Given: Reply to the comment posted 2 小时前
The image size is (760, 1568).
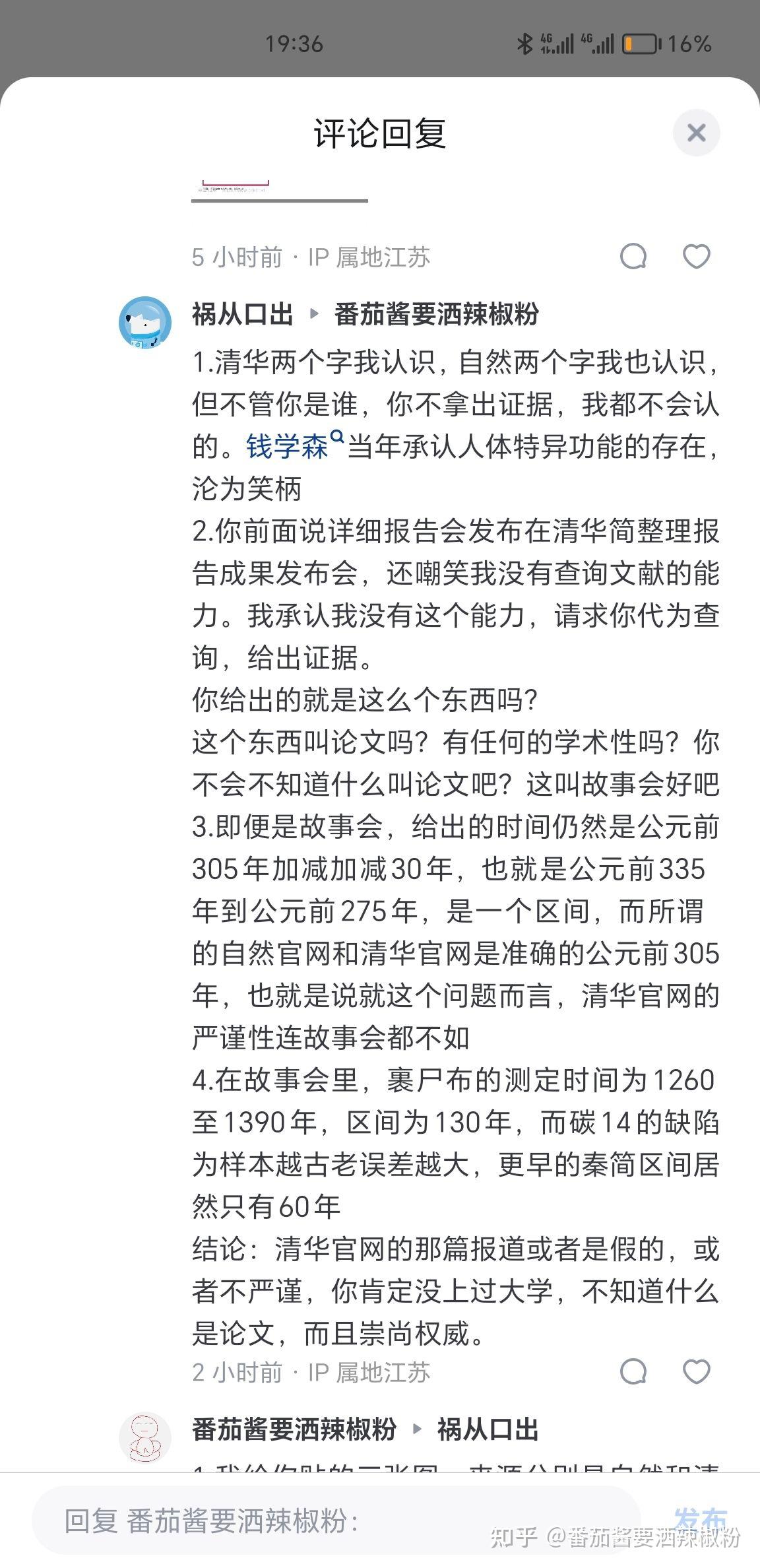Looking at the screenshot, I should point(633,1372).
